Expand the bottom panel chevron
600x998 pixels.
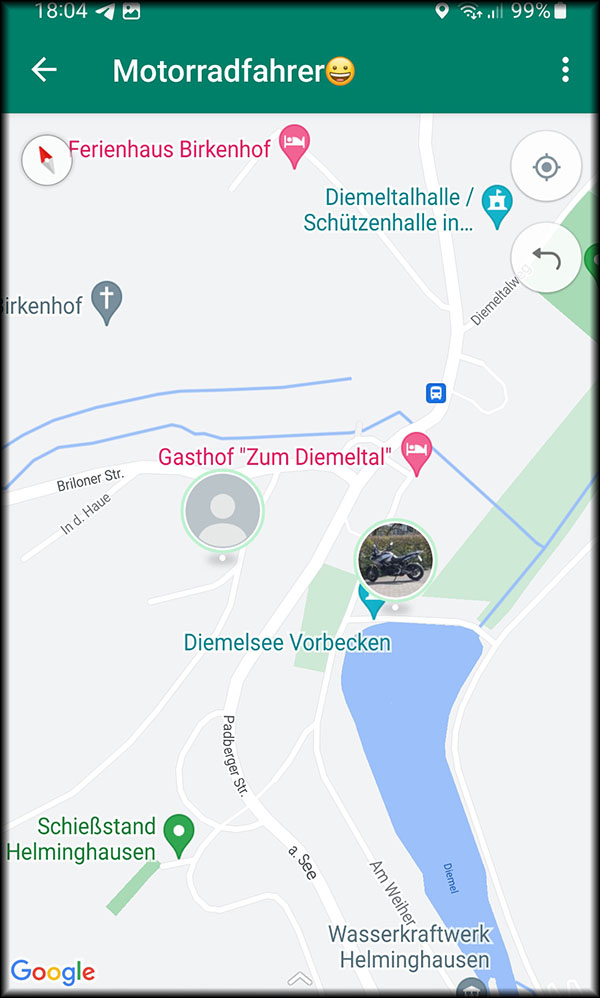(x=300, y=978)
